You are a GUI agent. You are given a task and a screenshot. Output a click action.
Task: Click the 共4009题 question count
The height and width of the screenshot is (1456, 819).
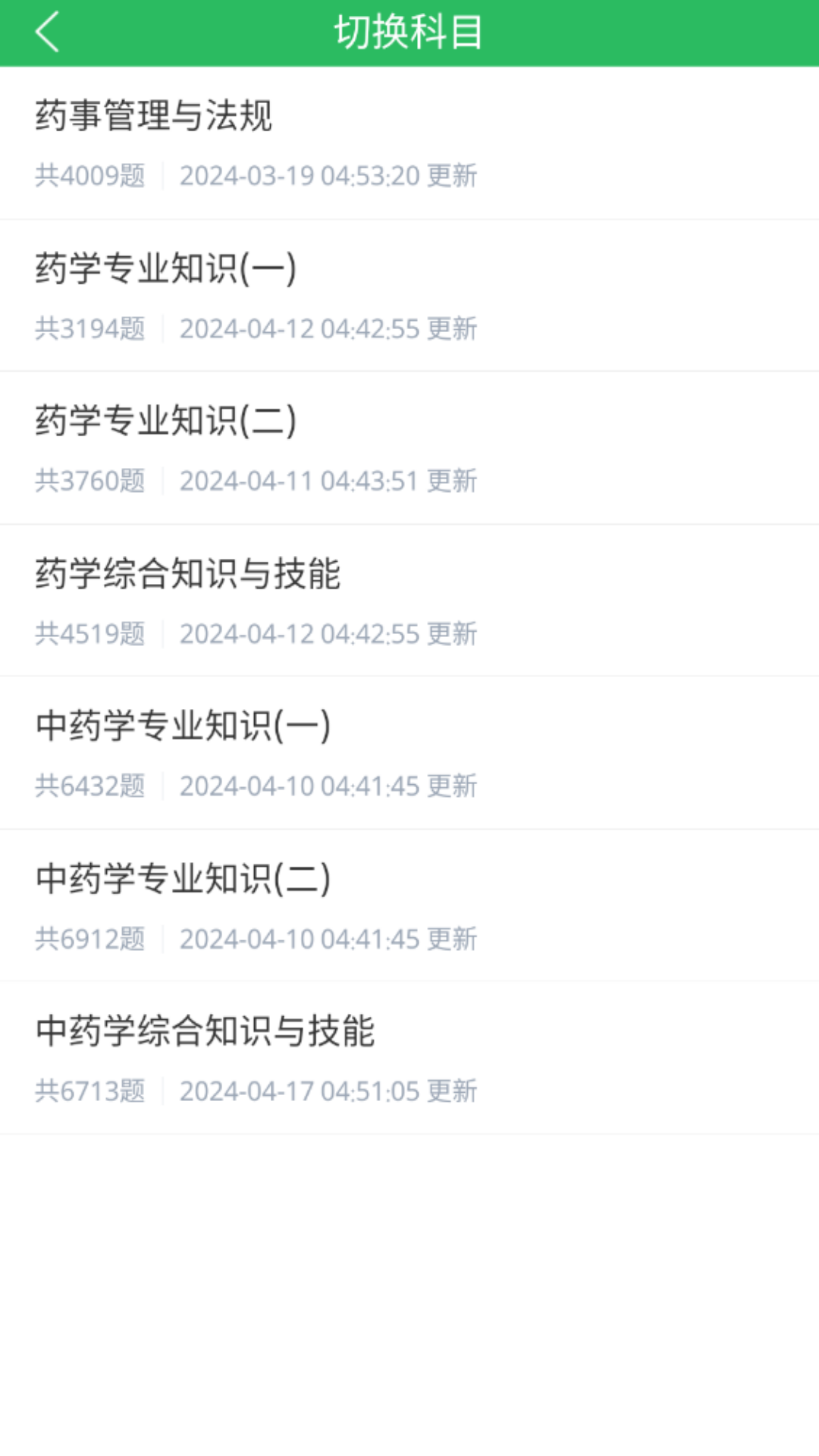click(90, 175)
